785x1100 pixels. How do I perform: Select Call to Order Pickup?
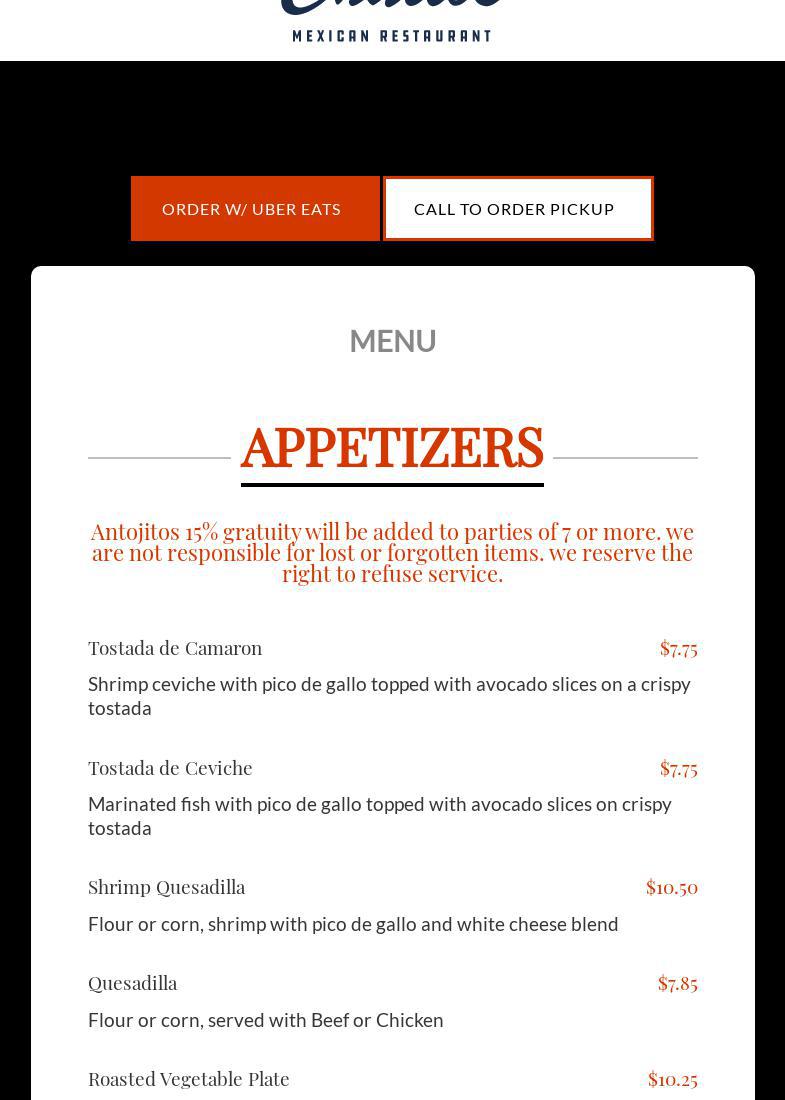coord(518,209)
